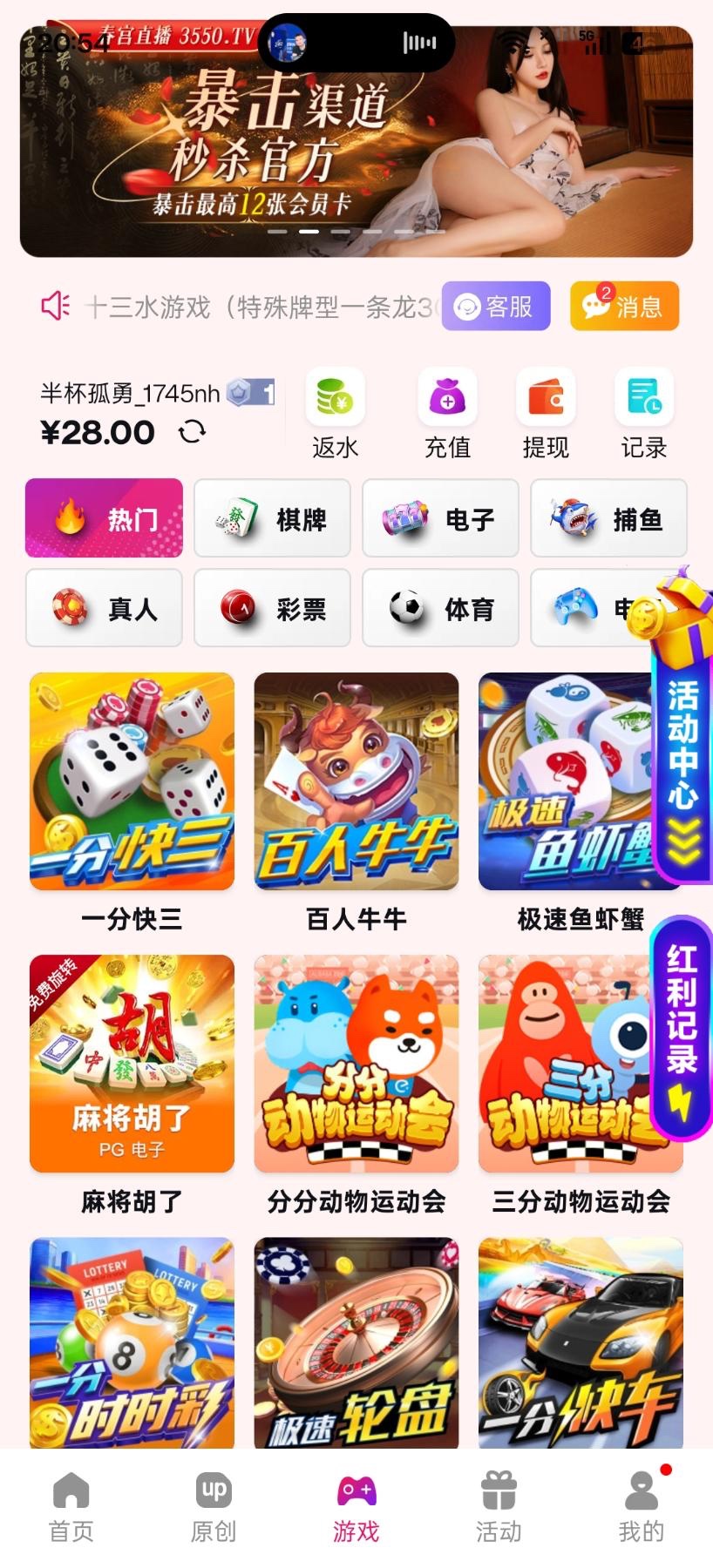The width and height of the screenshot is (713, 1568).
Task: Open the 返水 rebate shortcut
Action: [335, 413]
